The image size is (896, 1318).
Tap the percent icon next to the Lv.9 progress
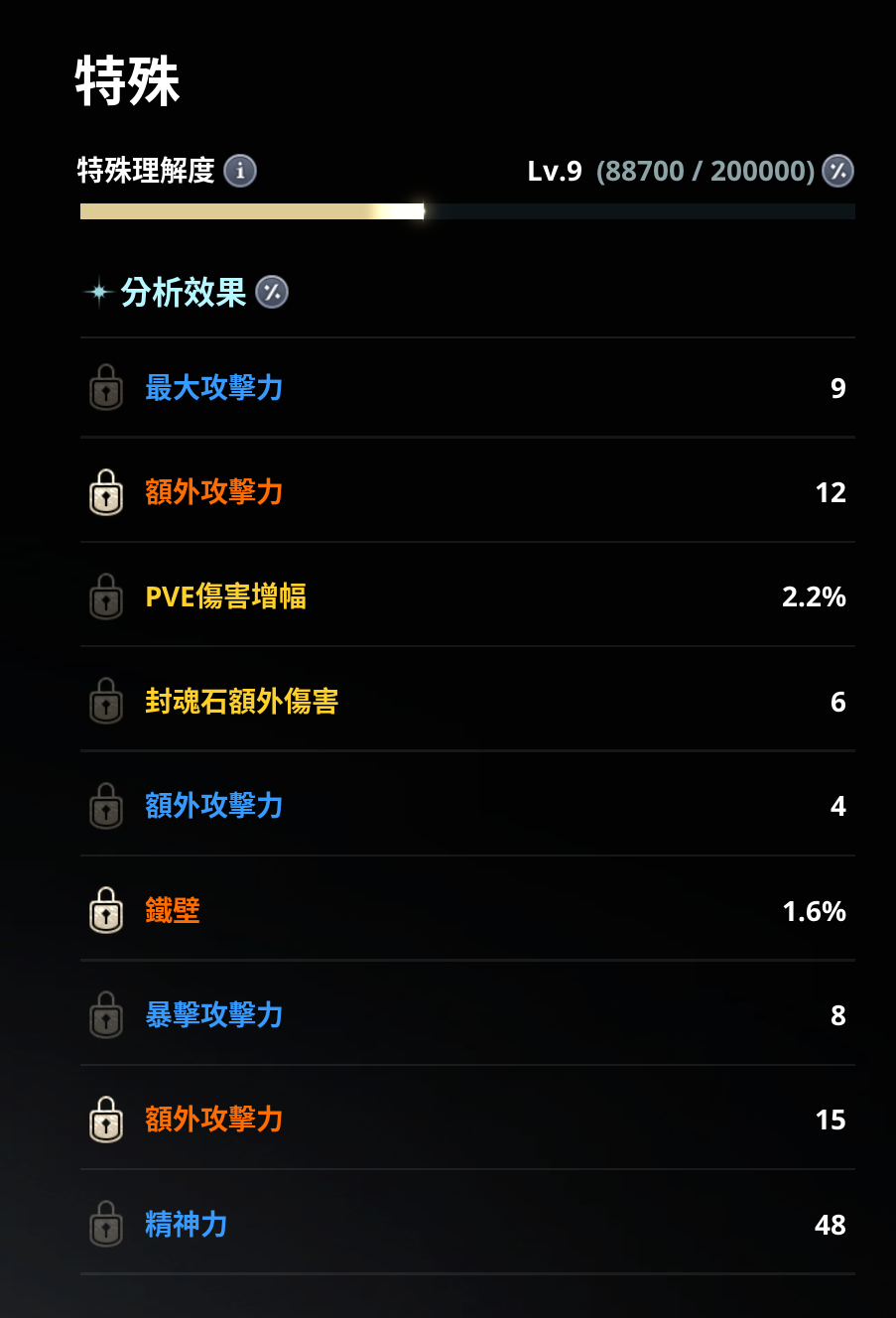point(838,171)
